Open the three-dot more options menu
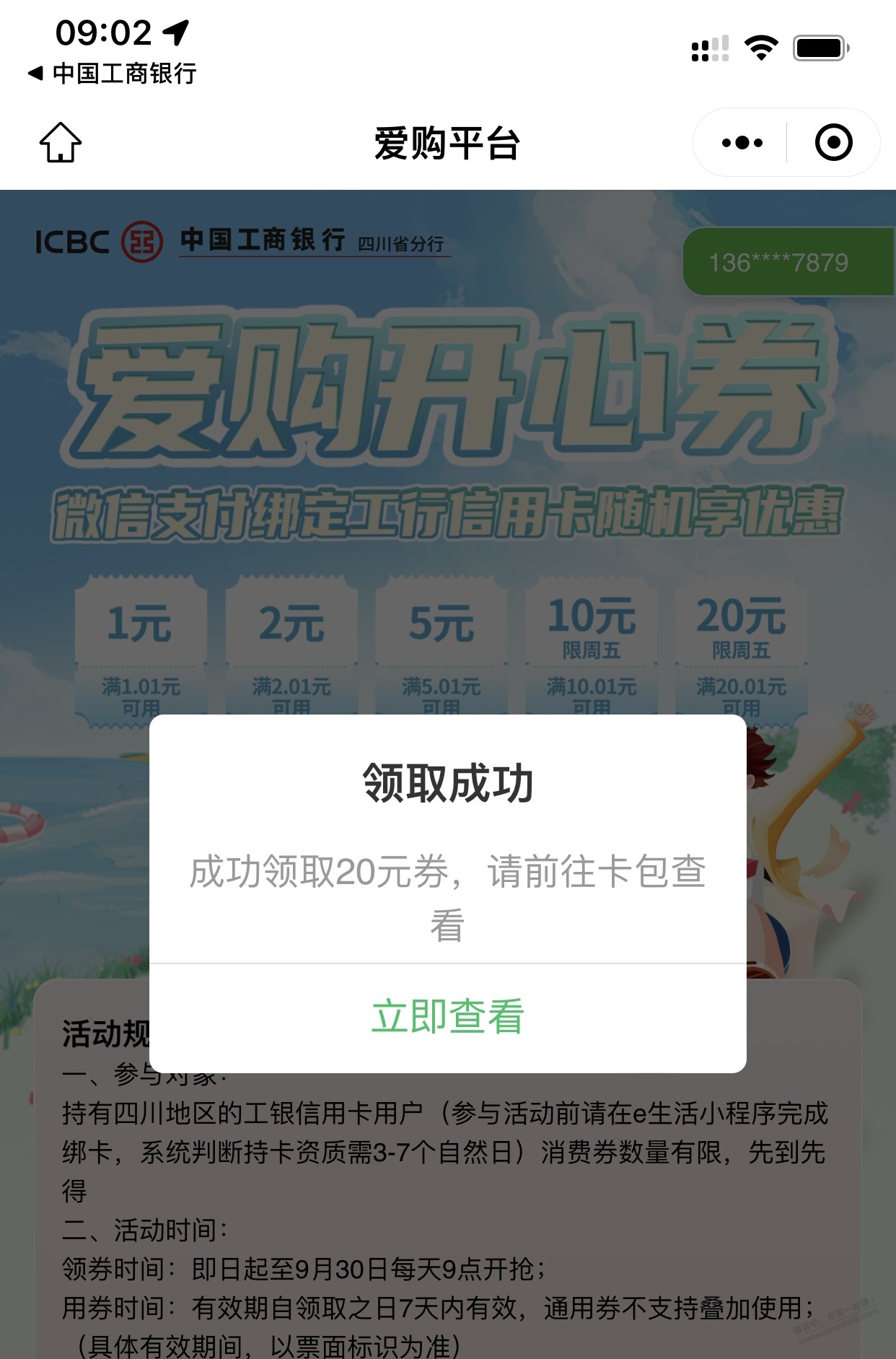Image resolution: width=896 pixels, height=1359 pixels. (742, 142)
